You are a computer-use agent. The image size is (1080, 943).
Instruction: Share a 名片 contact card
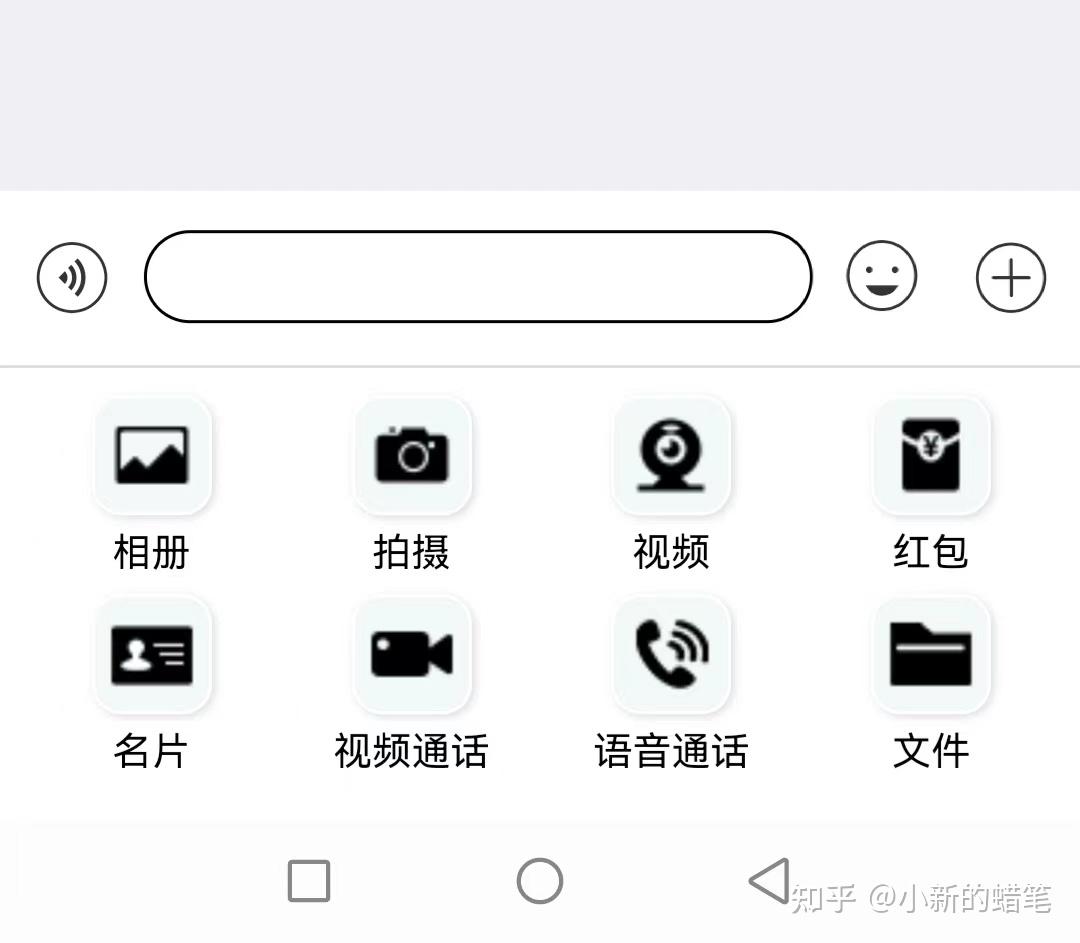point(152,655)
